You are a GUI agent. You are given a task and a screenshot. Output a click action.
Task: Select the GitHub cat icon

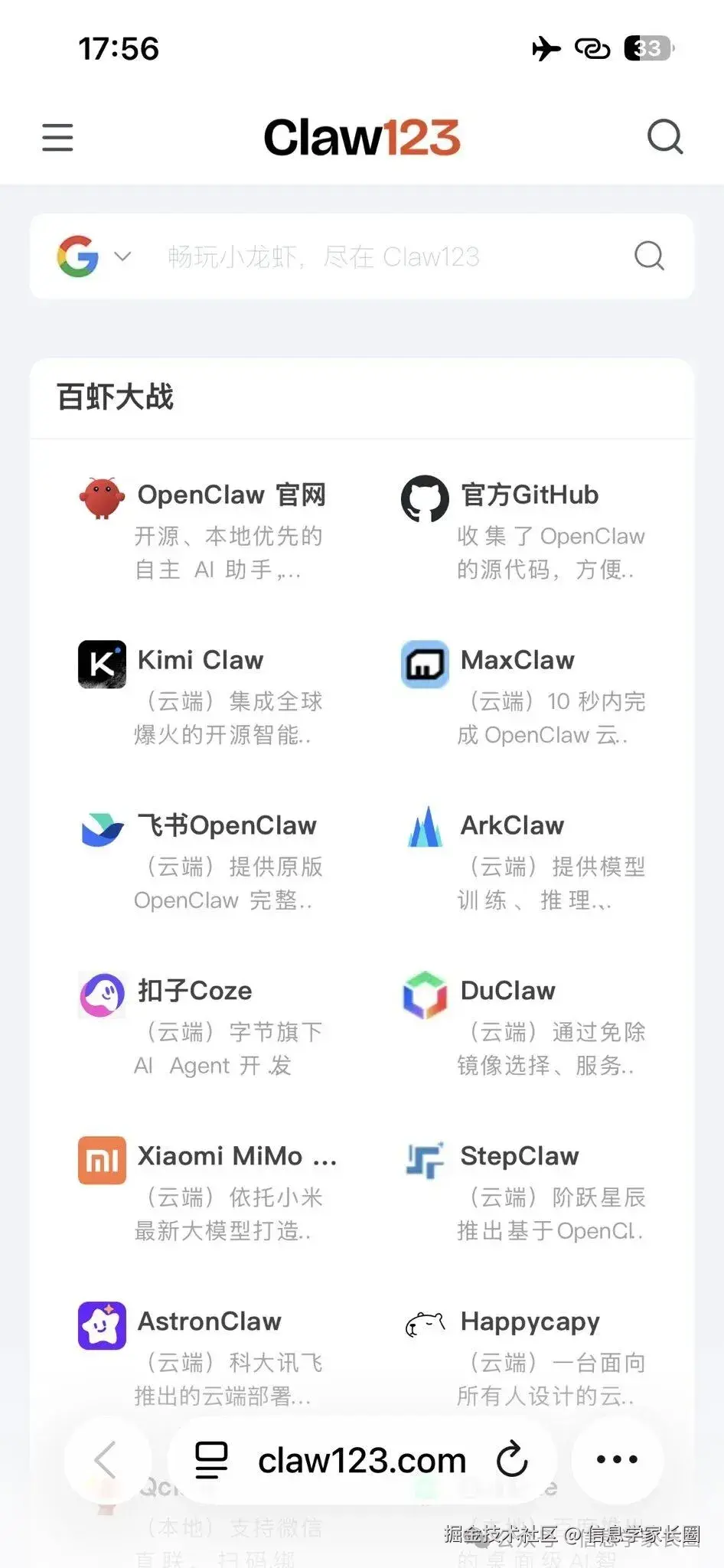tap(423, 498)
